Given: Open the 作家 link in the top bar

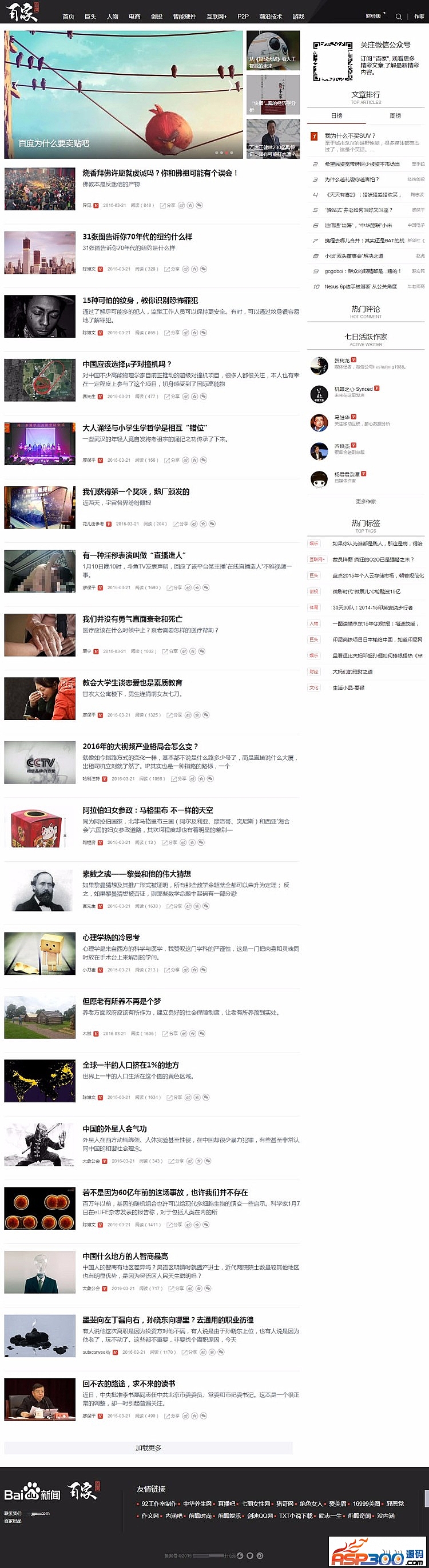Looking at the screenshot, I should 419,17.
